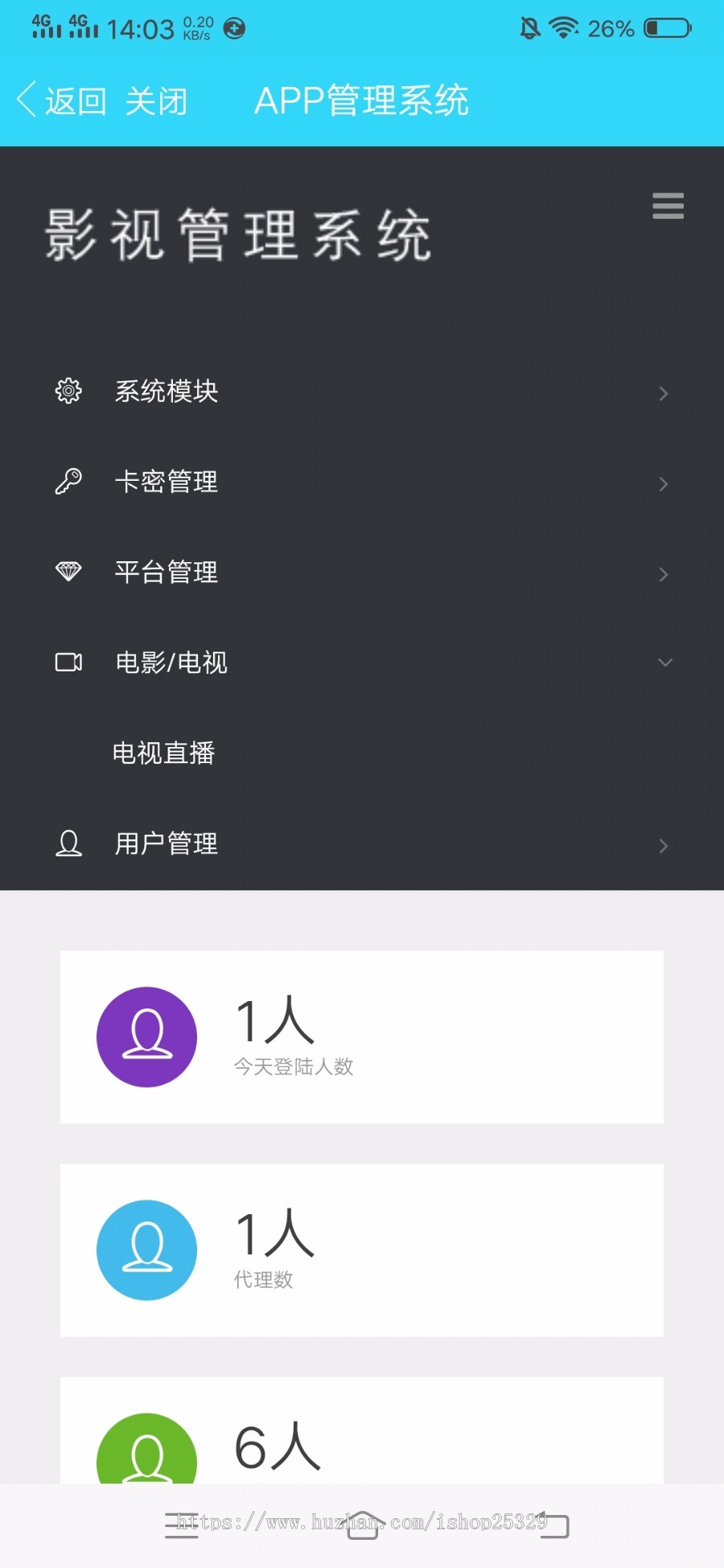This screenshot has height=1568, width=724.
Task: Click the 卡密管理 key icon
Action: coord(68,482)
